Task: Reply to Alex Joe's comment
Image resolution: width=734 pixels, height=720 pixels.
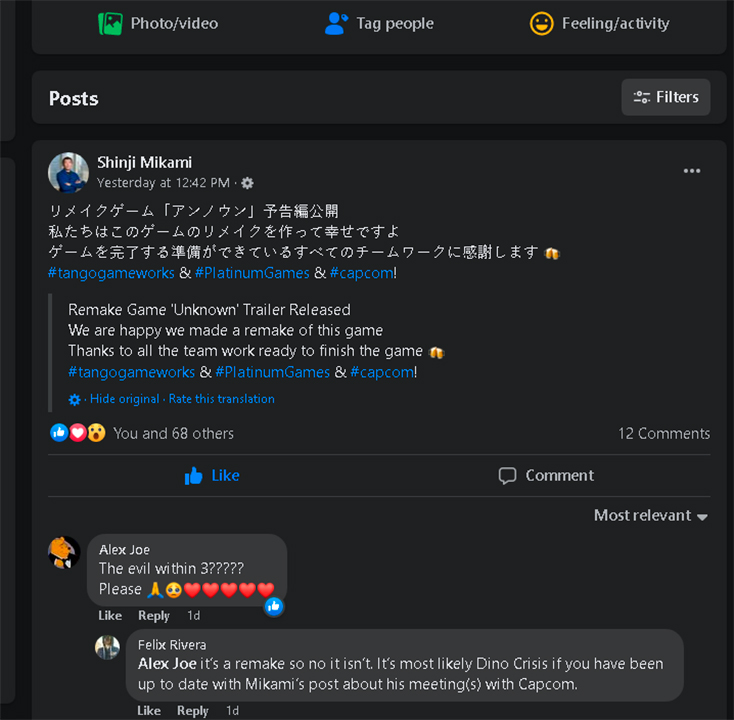Action: [154, 615]
